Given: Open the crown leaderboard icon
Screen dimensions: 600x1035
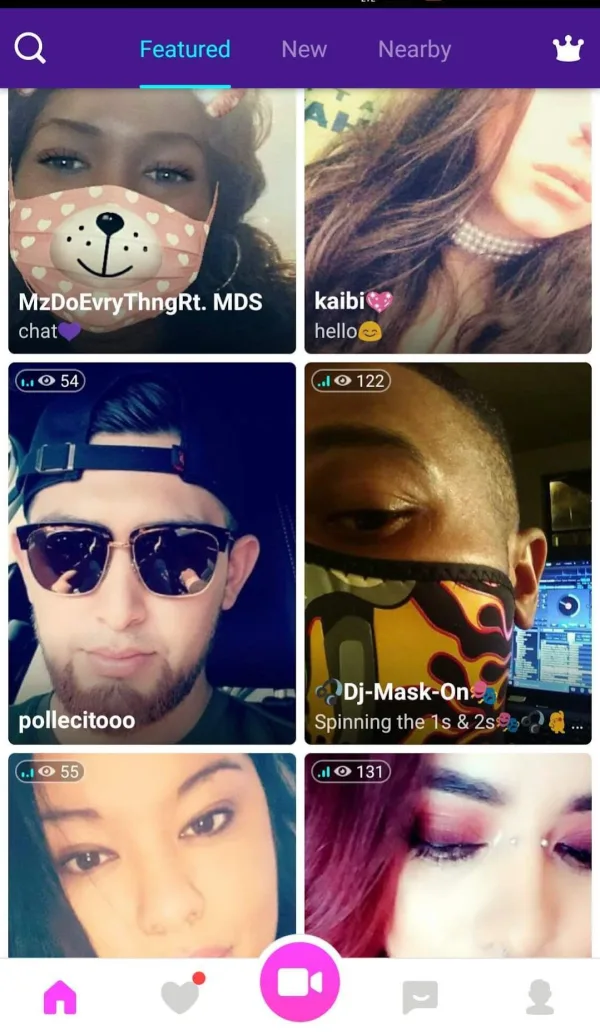Looking at the screenshot, I should coord(567,49).
